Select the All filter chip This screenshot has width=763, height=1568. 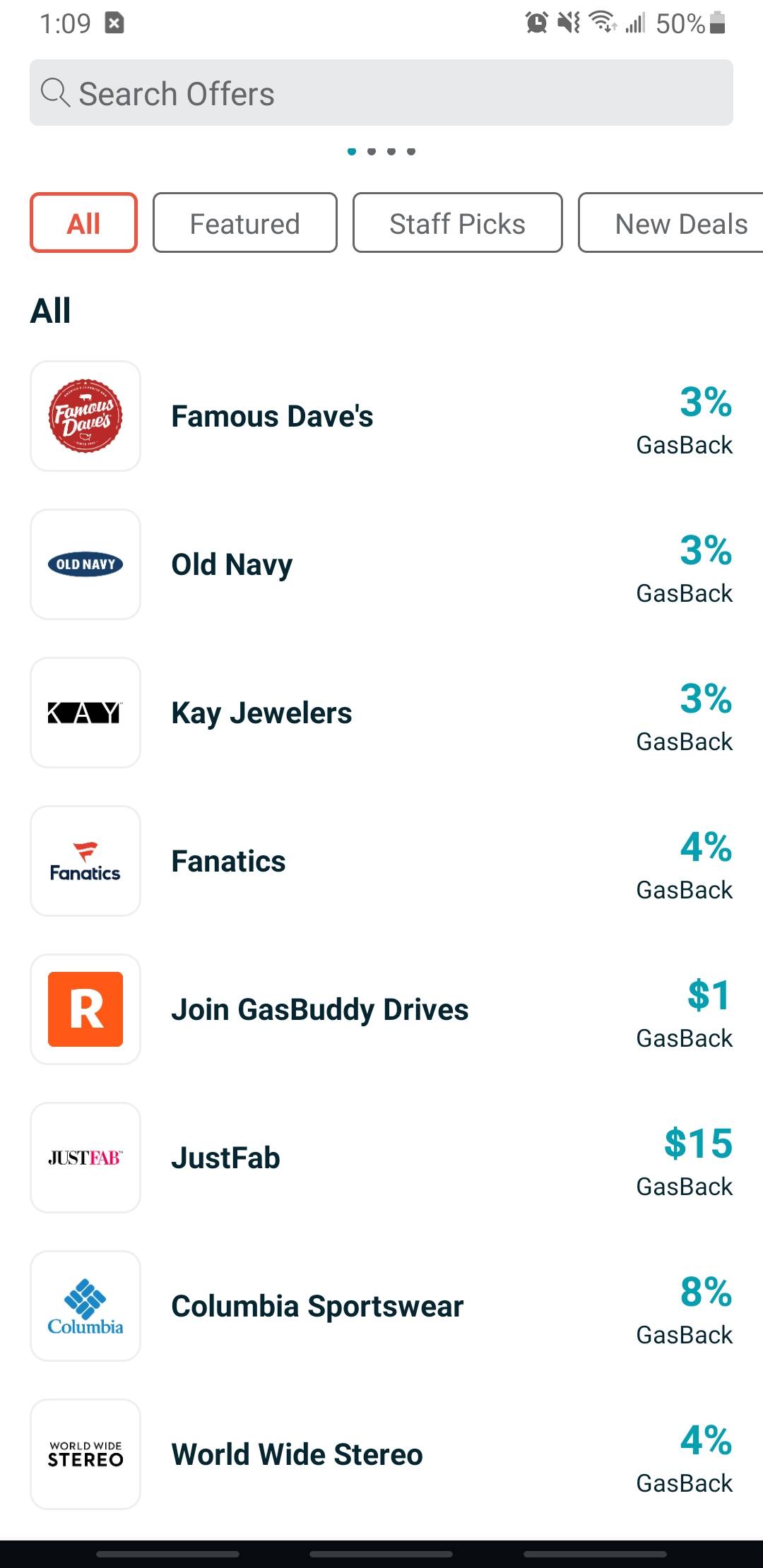click(83, 223)
